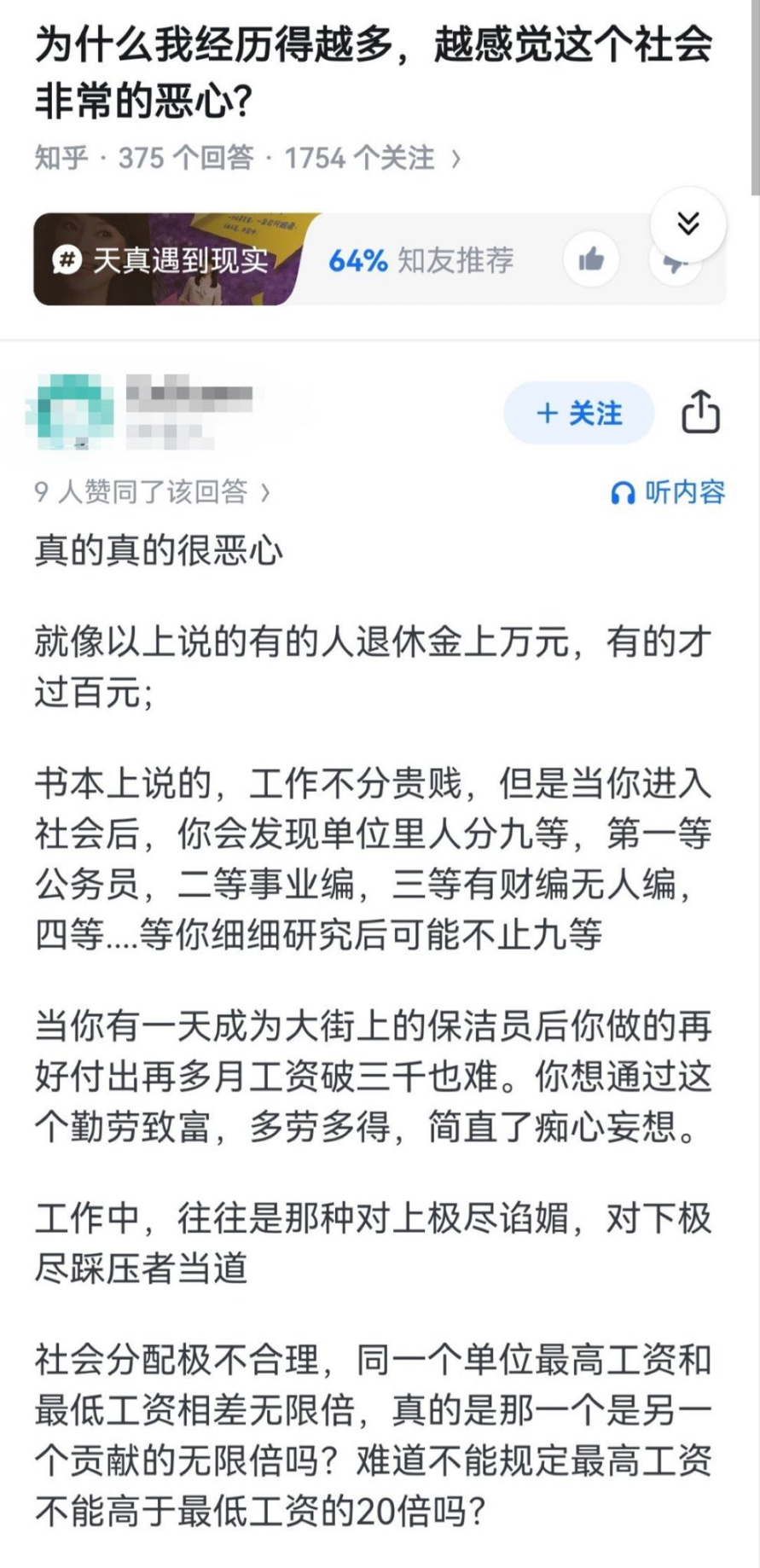The height and width of the screenshot is (1568, 760).
Task: Follow the author with 关注 button
Action: (579, 414)
